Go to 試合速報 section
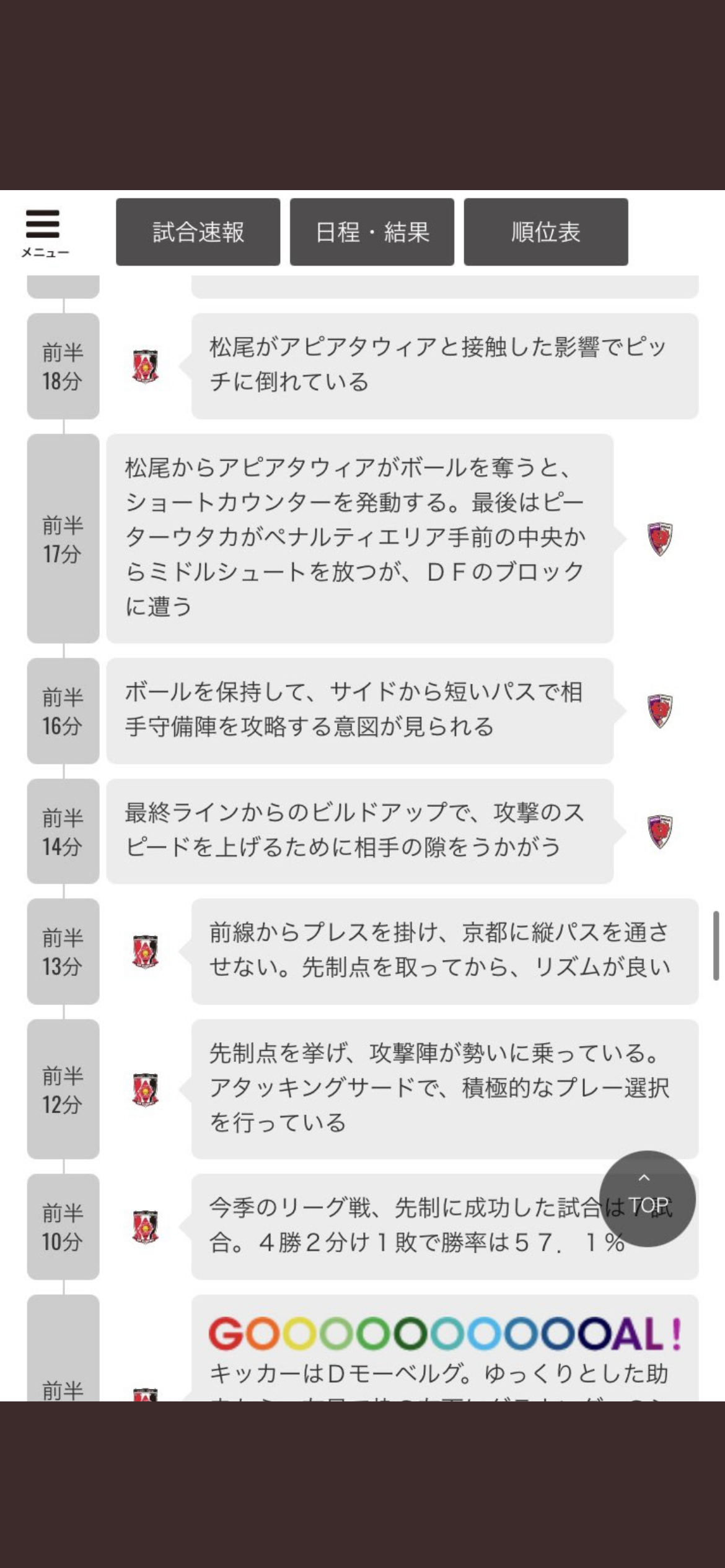Image resolution: width=725 pixels, height=1568 pixels. (x=198, y=232)
